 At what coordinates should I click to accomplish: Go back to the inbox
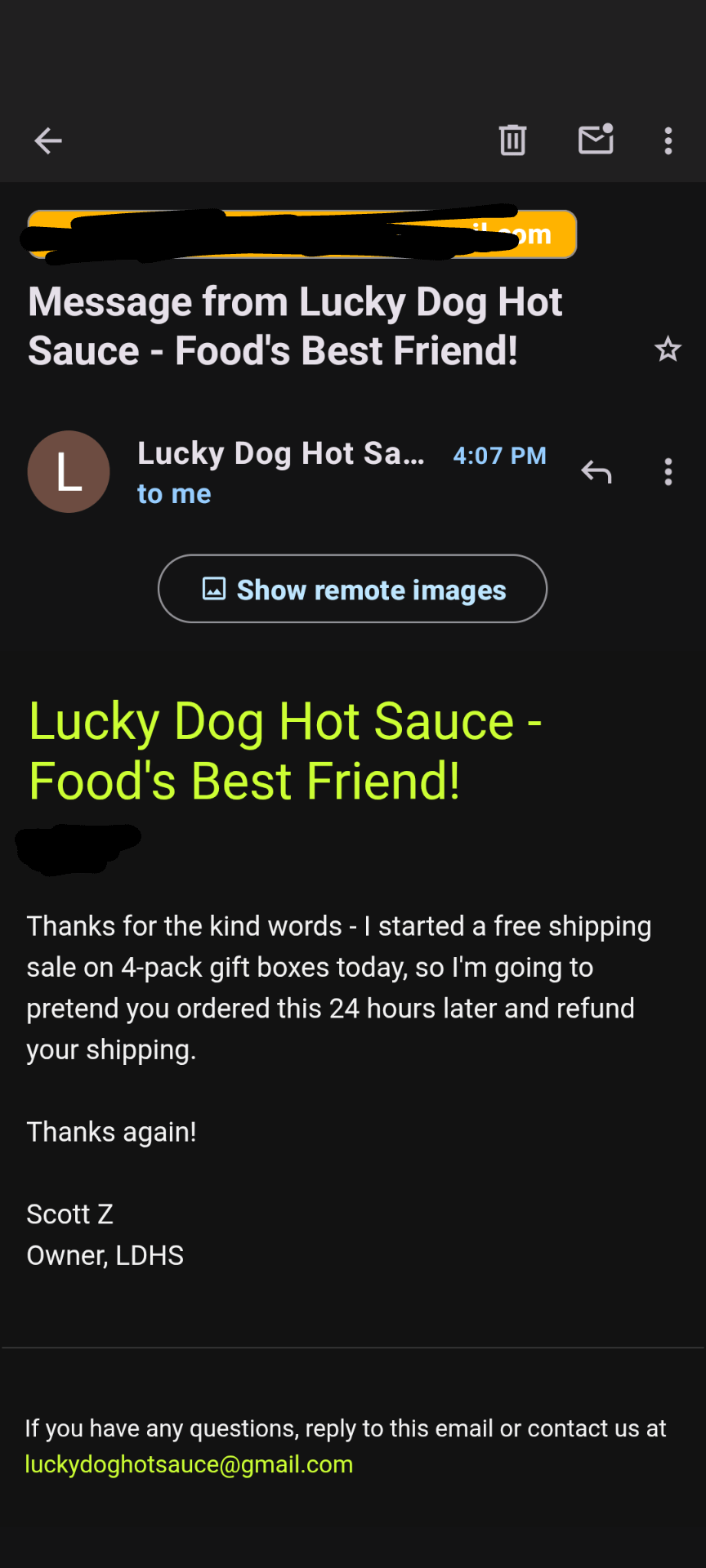click(48, 141)
